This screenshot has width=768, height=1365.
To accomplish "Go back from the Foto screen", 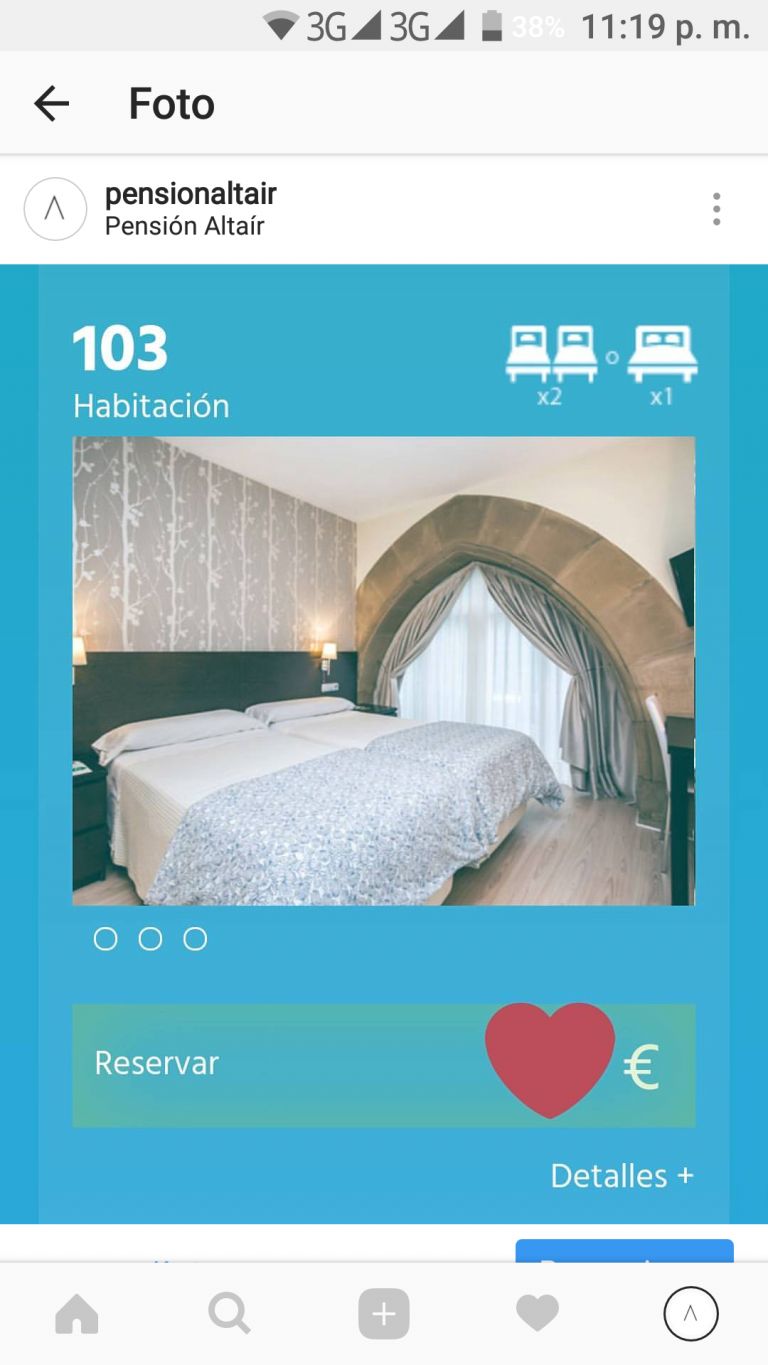I will 51,103.
